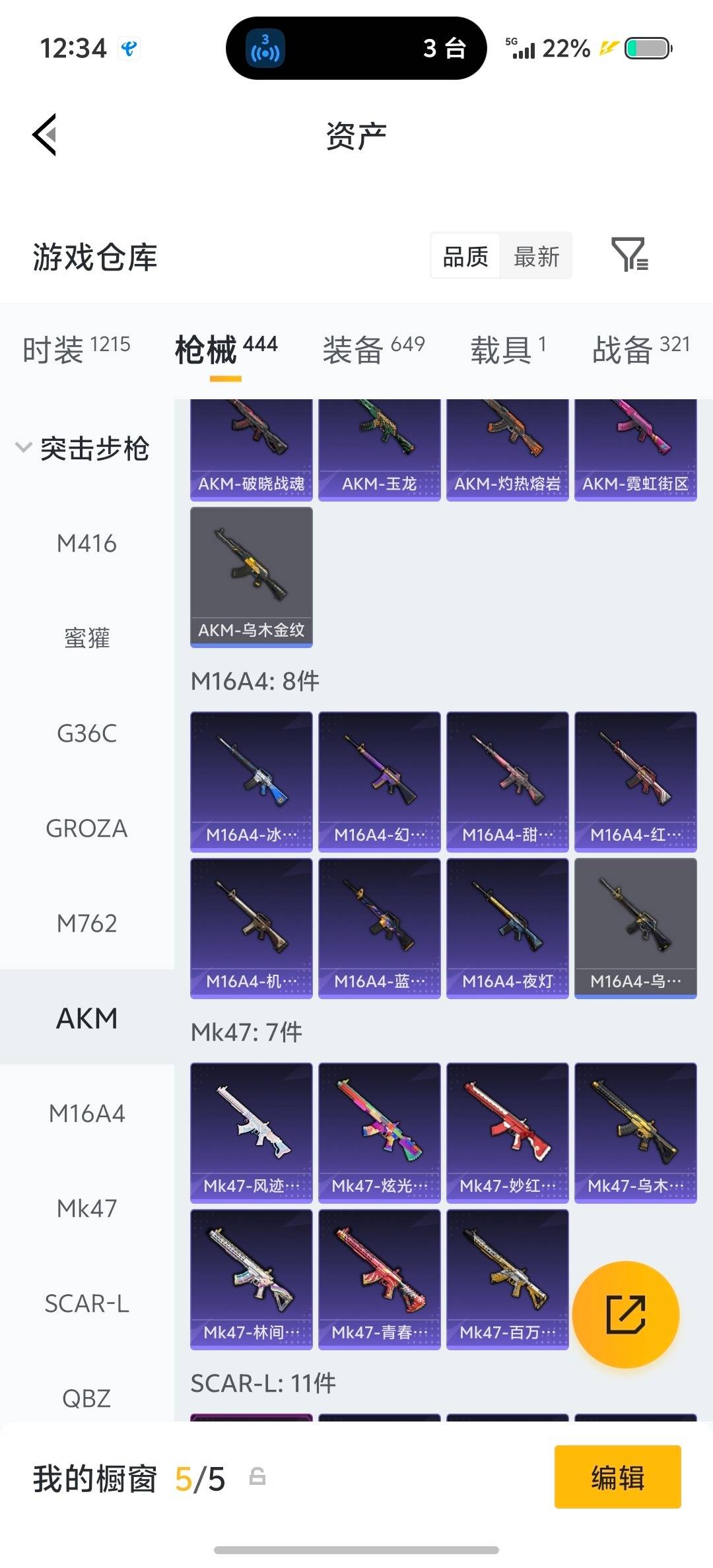The width and height of the screenshot is (713, 1568).
Task: Expand the SCAR-L section header
Action: point(262,1384)
